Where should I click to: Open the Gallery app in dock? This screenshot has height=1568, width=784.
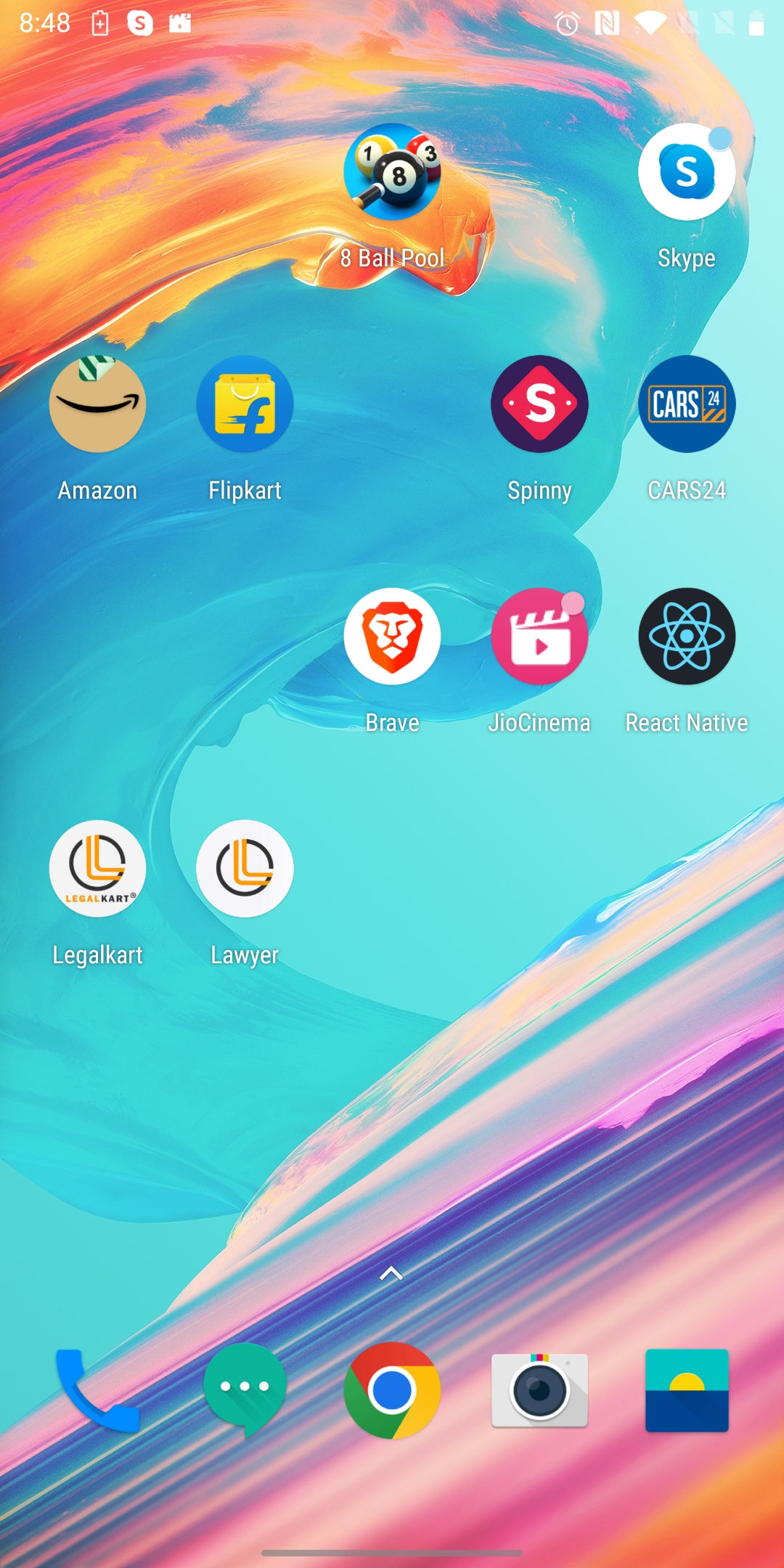coord(686,1390)
